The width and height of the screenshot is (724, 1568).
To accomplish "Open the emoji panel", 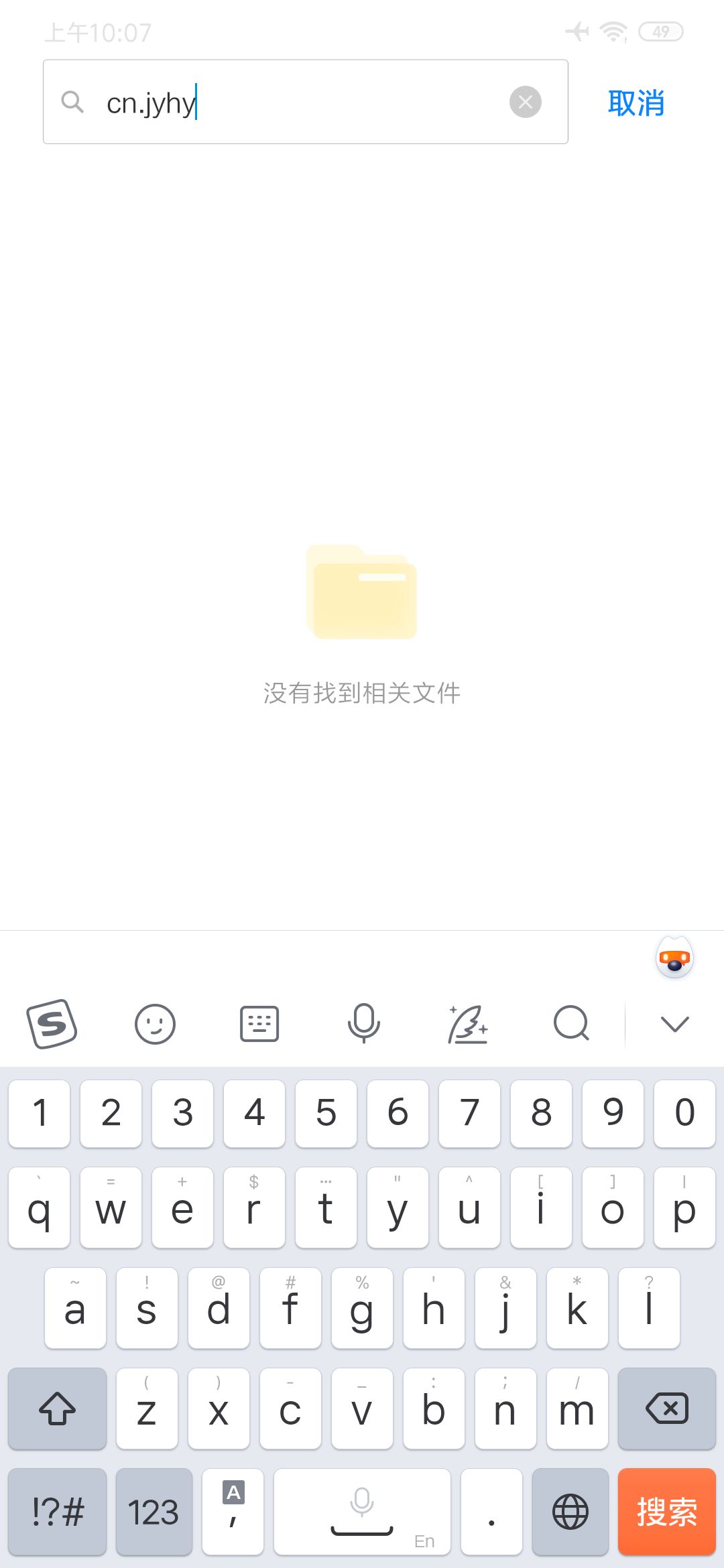I will pos(156,1024).
